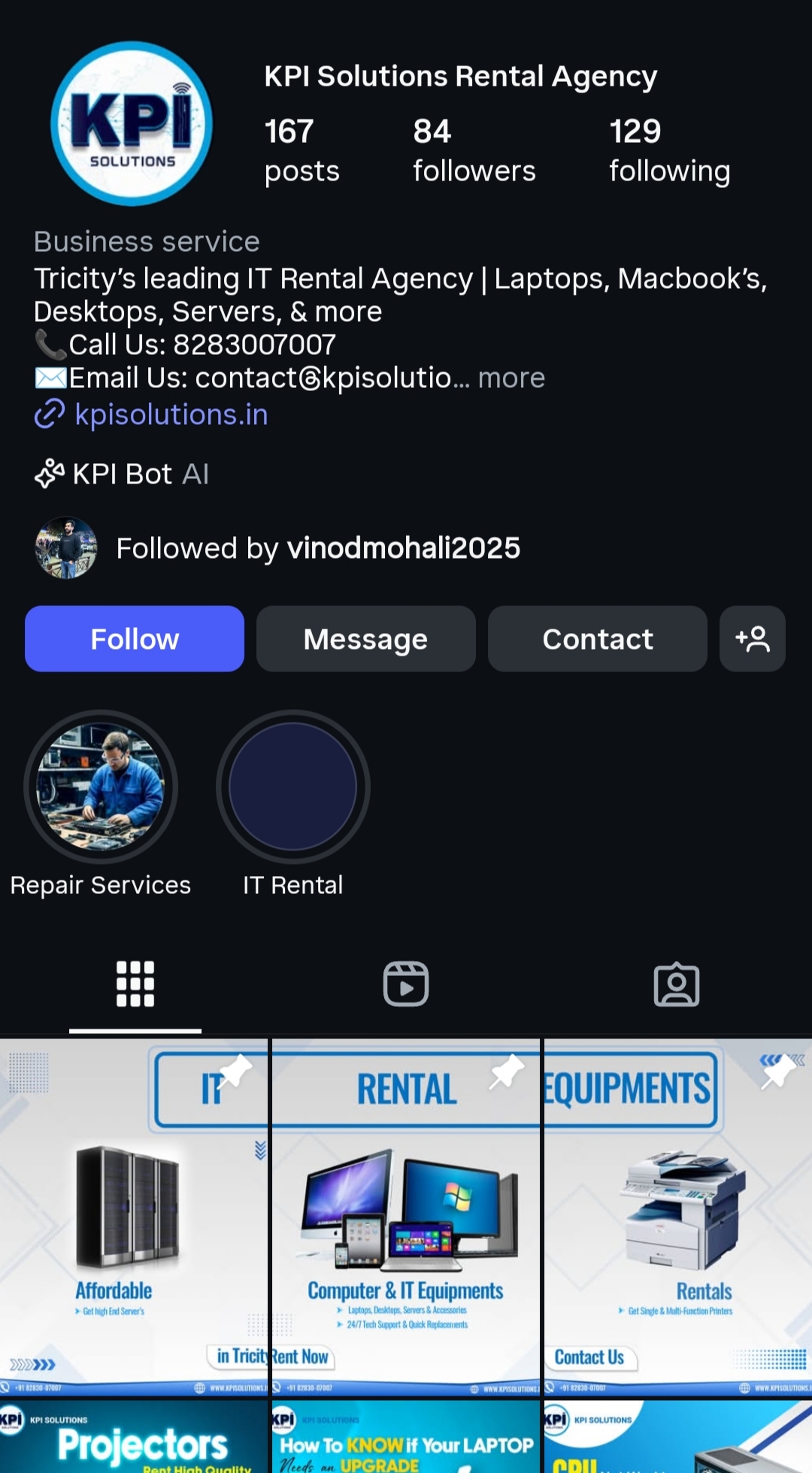
Task: Follow KPI Solutions Rental Agency
Action: 135,639
